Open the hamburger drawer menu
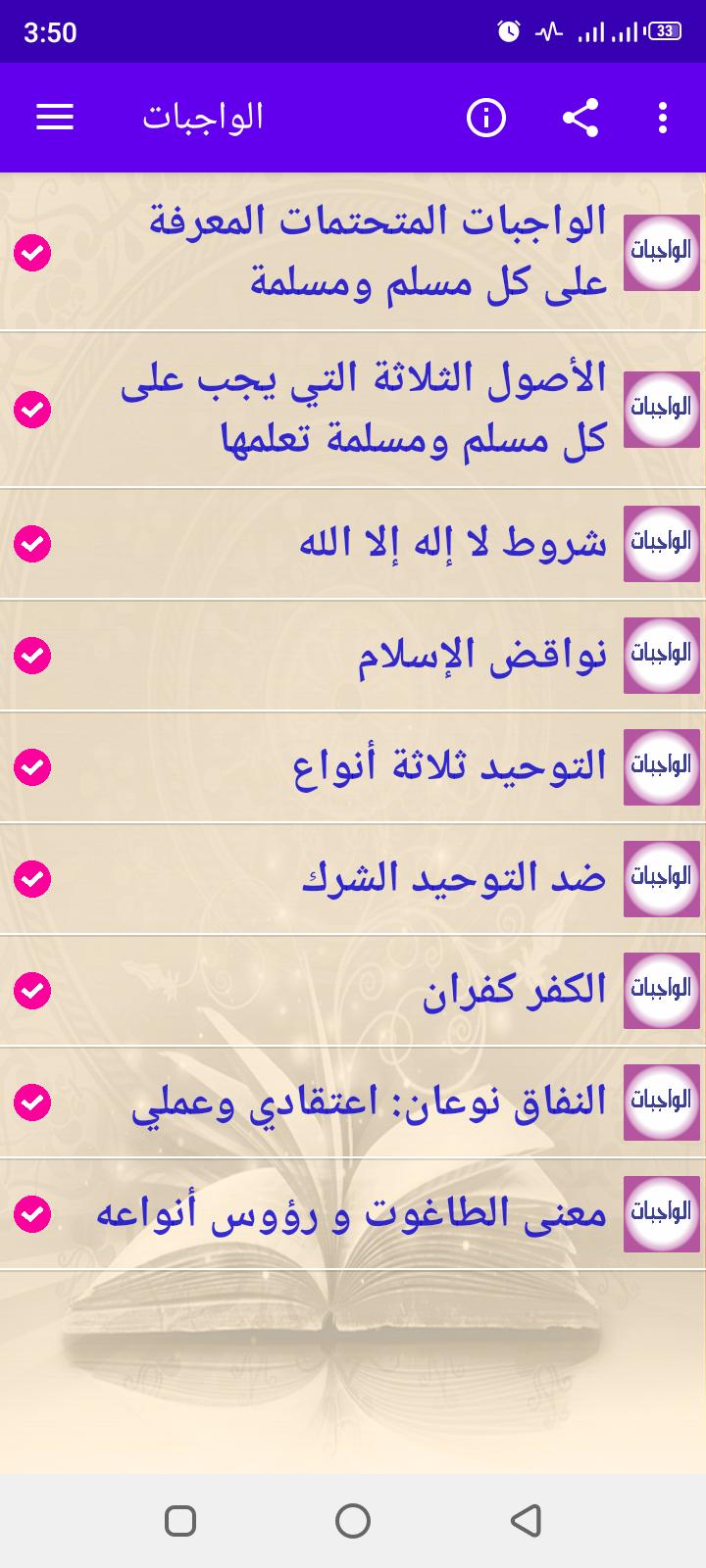The image size is (706, 1568). coord(55,118)
